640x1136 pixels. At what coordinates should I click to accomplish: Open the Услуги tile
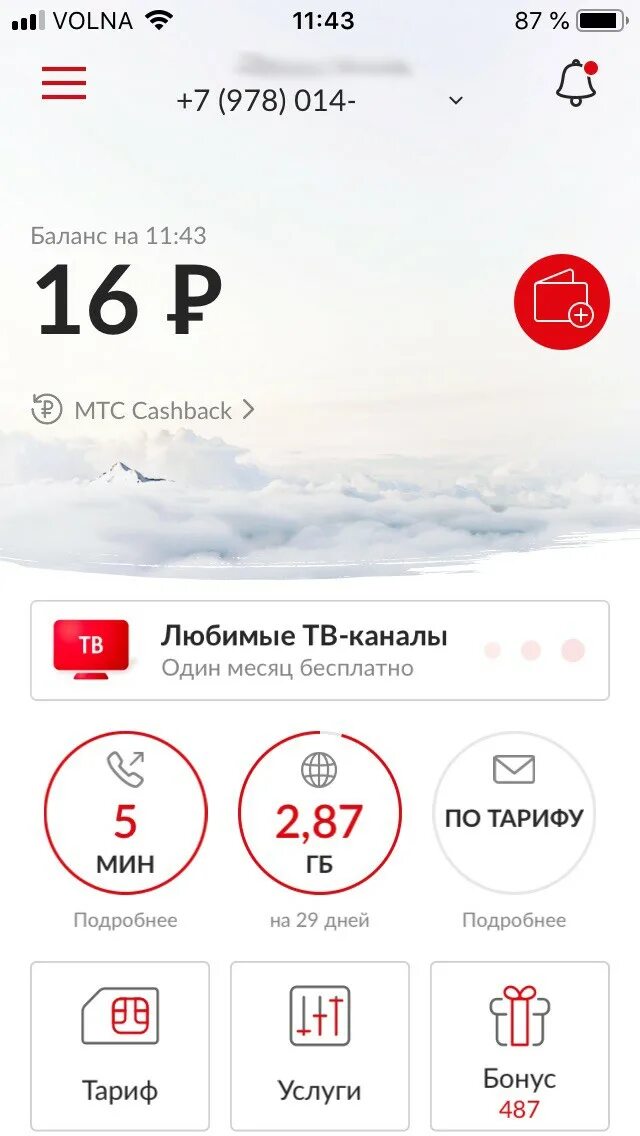point(320,1045)
